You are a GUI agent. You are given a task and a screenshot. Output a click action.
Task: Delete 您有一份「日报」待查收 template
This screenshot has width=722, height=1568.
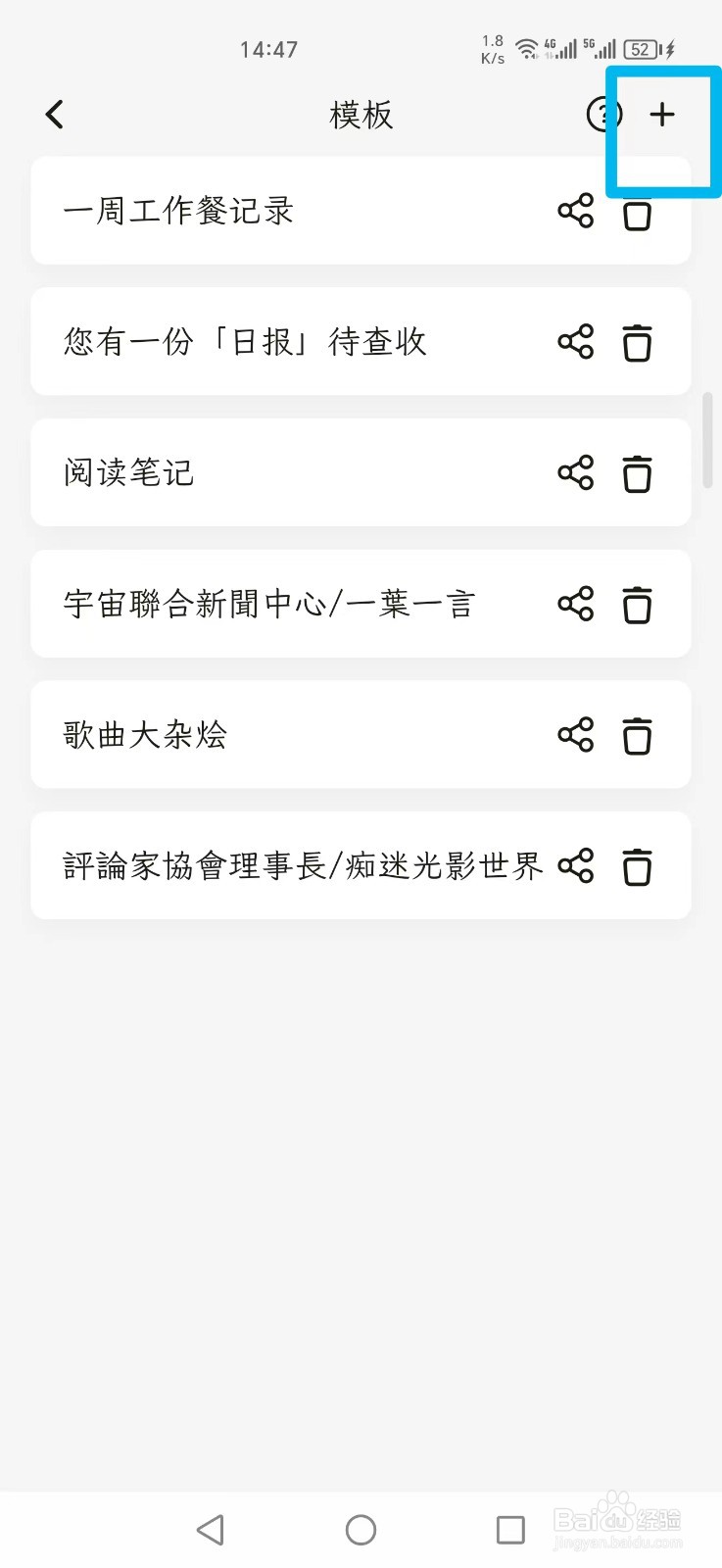click(x=637, y=342)
